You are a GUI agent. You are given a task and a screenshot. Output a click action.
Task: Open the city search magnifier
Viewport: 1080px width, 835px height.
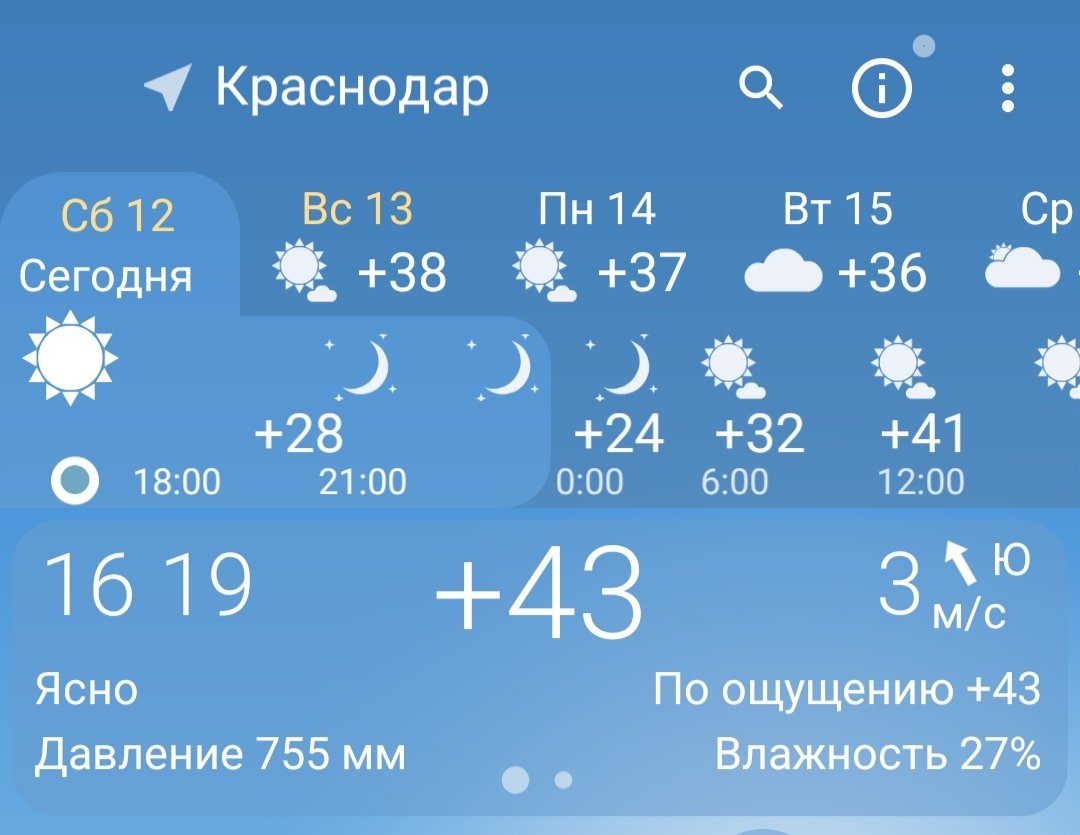click(760, 90)
